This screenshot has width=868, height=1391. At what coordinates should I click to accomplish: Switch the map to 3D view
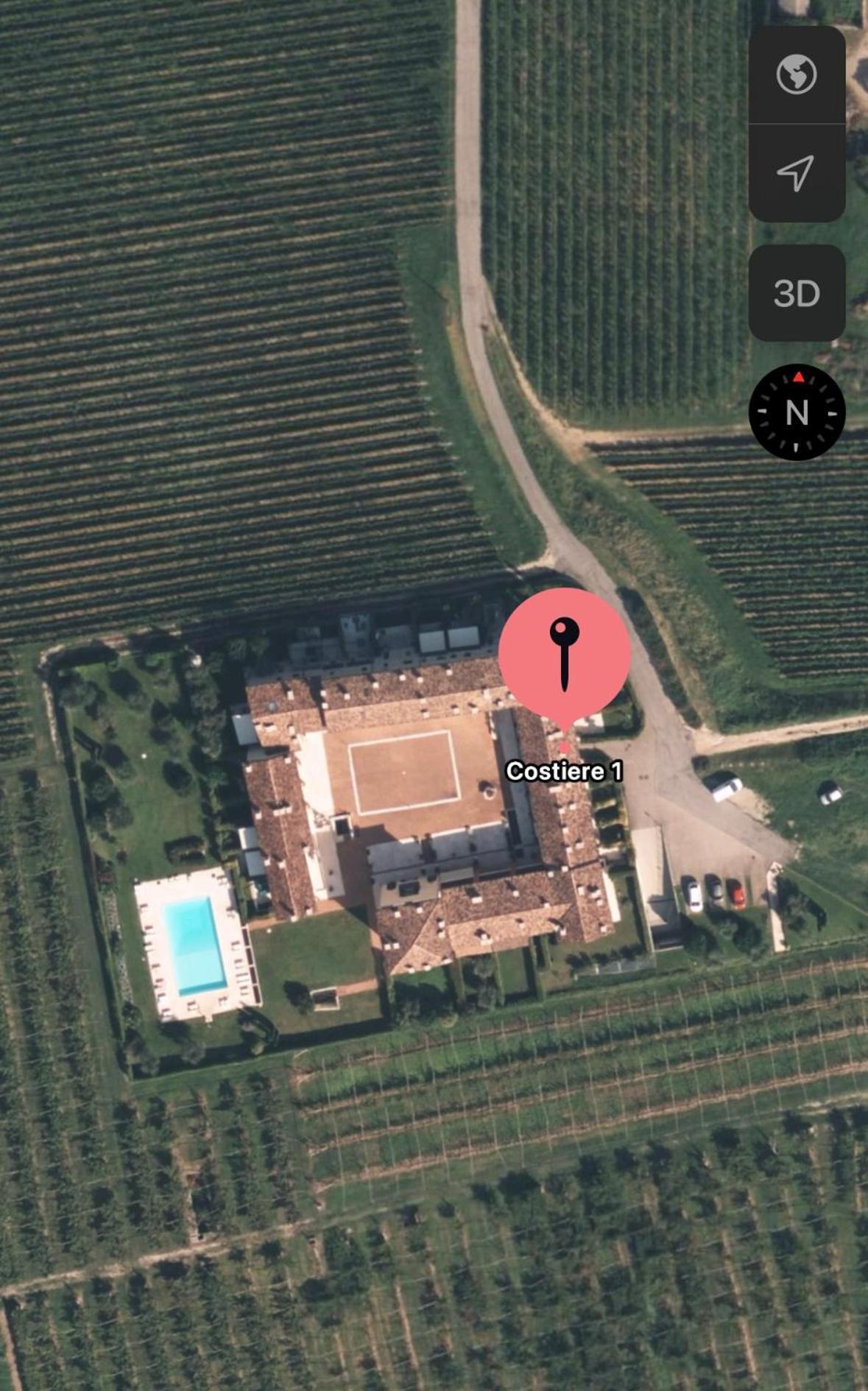[x=797, y=293]
